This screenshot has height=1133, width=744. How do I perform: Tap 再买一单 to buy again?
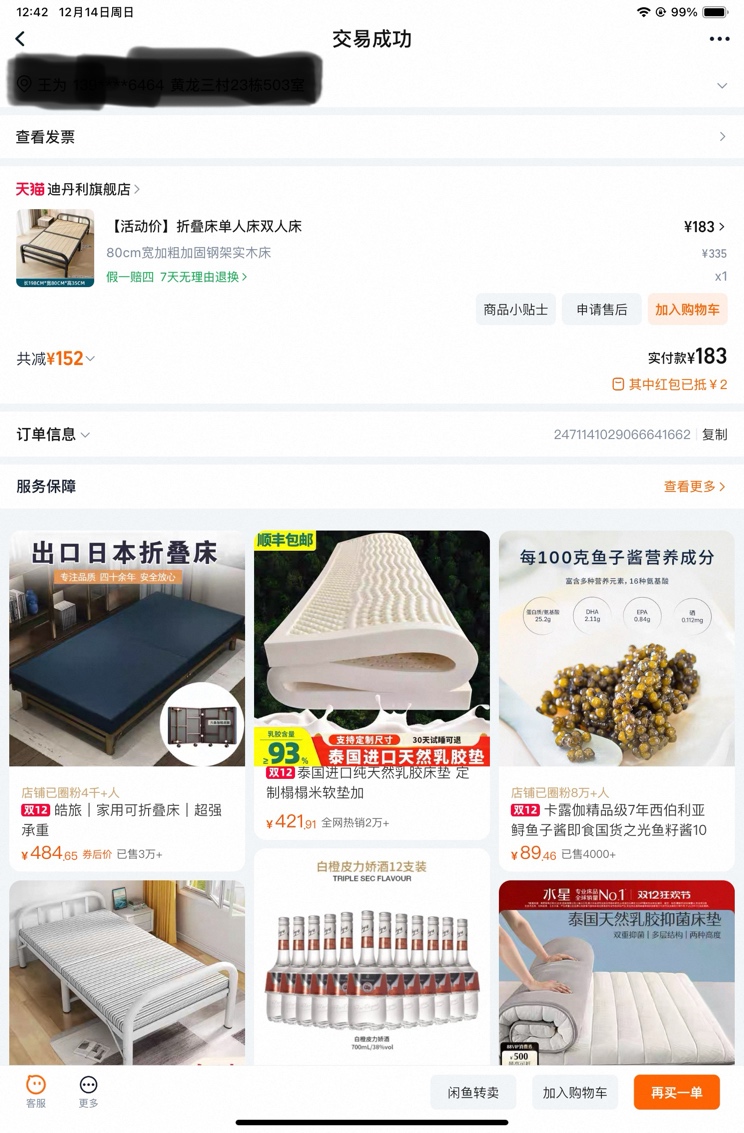click(676, 1092)
